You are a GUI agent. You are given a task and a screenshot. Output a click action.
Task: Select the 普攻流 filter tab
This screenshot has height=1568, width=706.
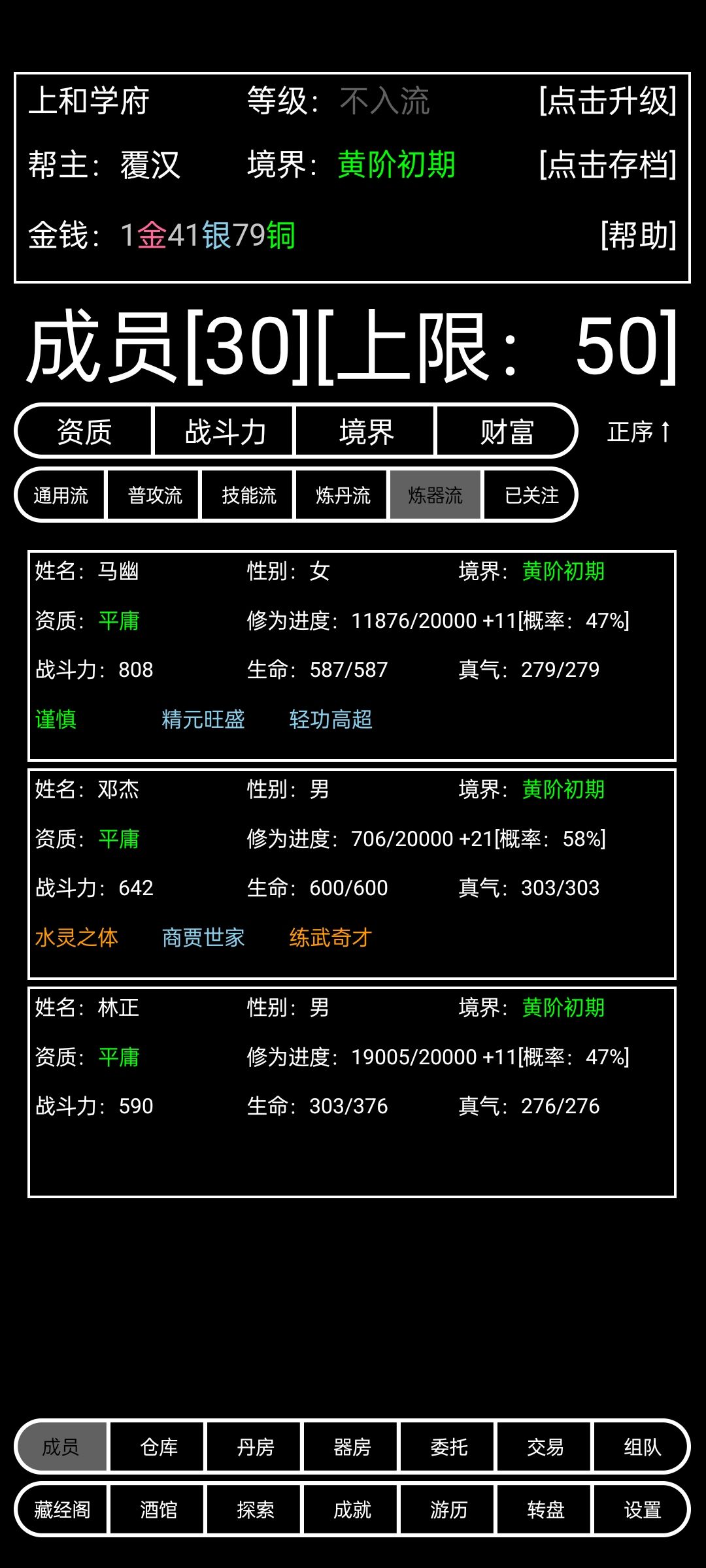pos(154,495)
